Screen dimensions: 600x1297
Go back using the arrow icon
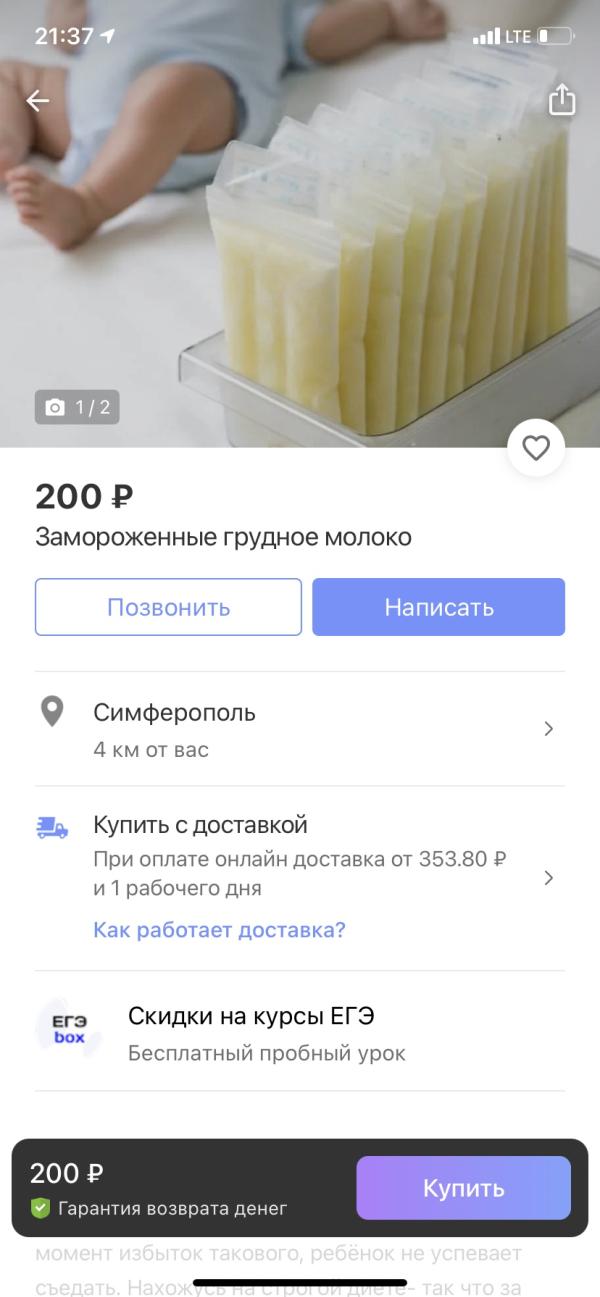[x=38, y=101]
